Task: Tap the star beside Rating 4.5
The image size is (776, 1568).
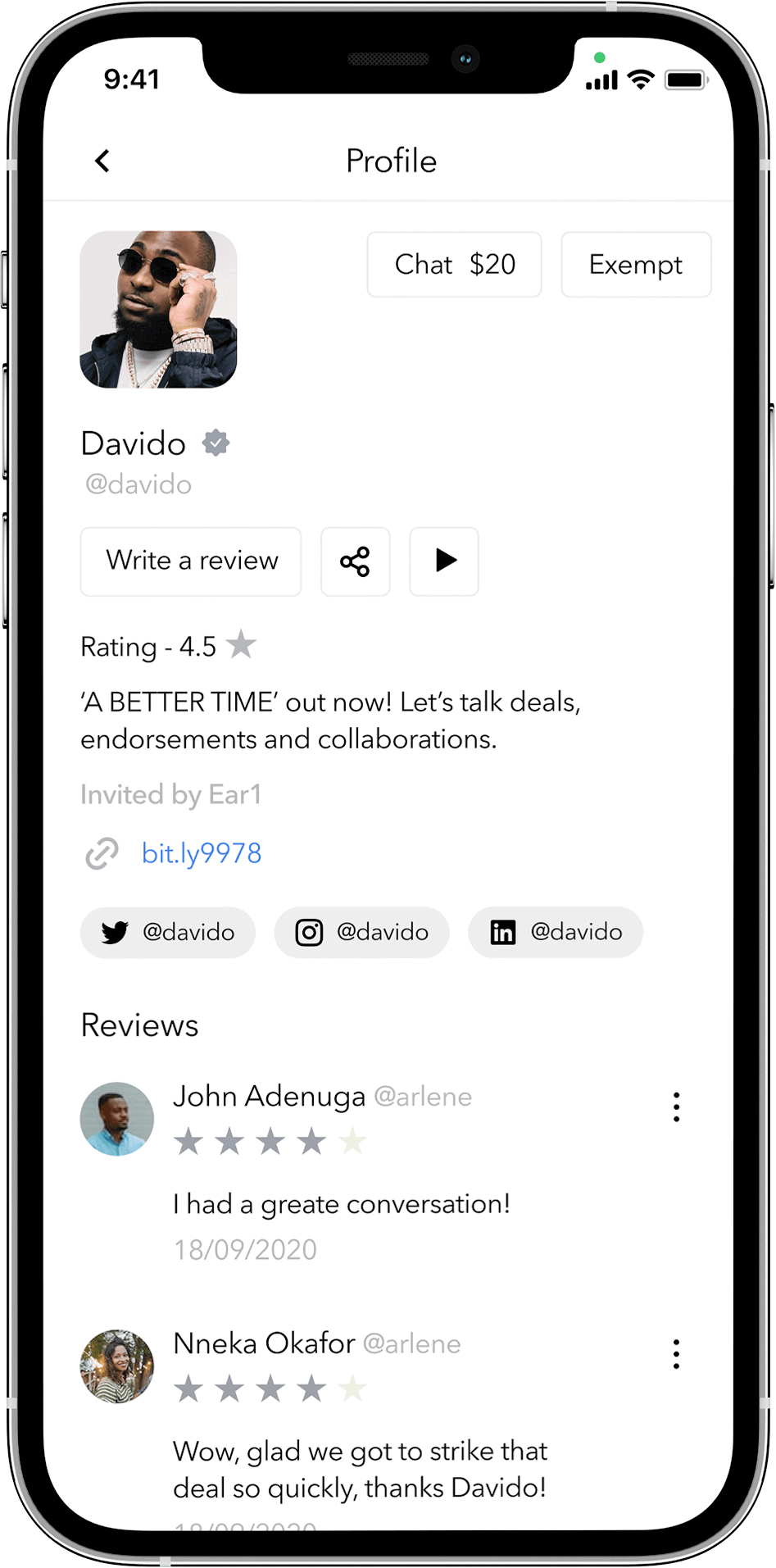Action: [x=242, y=645]
